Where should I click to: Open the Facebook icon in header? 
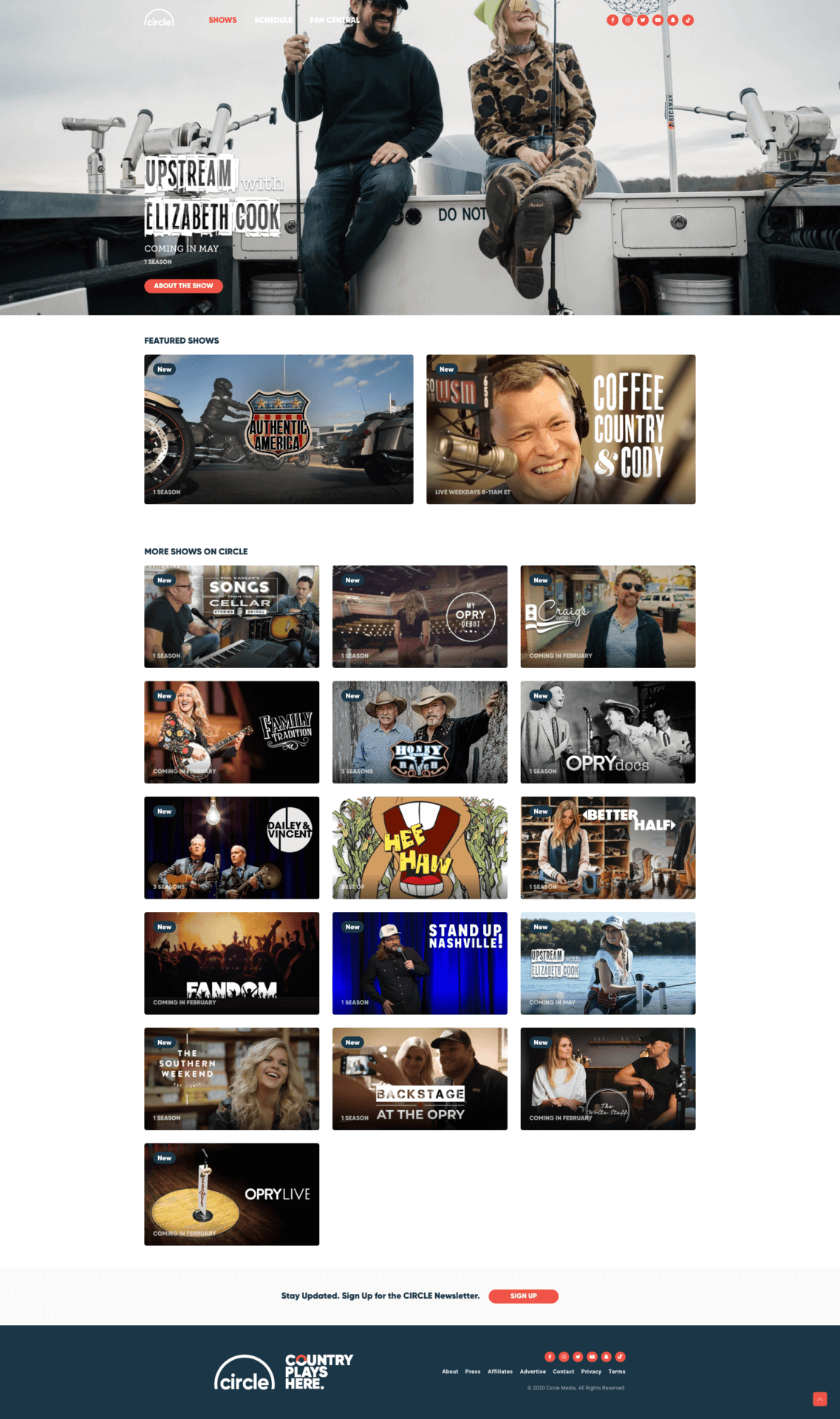pyautogui.click(x=612, y=20)
